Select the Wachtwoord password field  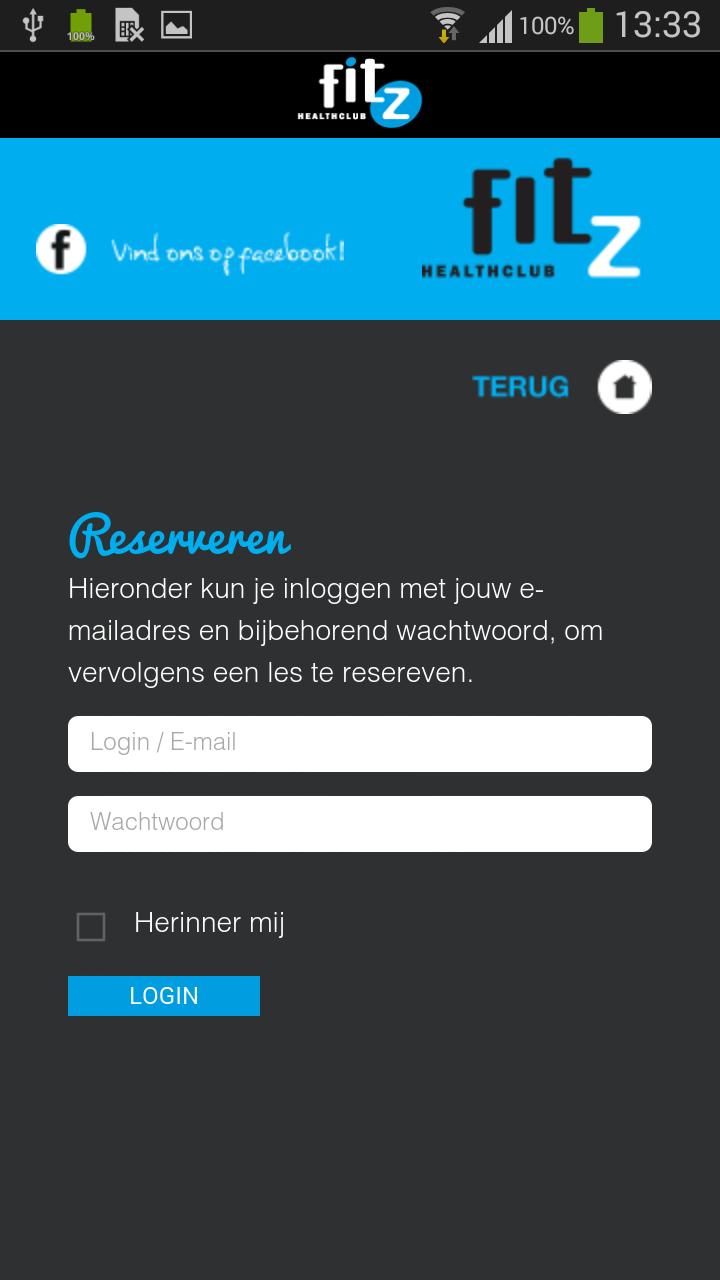(360, 824)
